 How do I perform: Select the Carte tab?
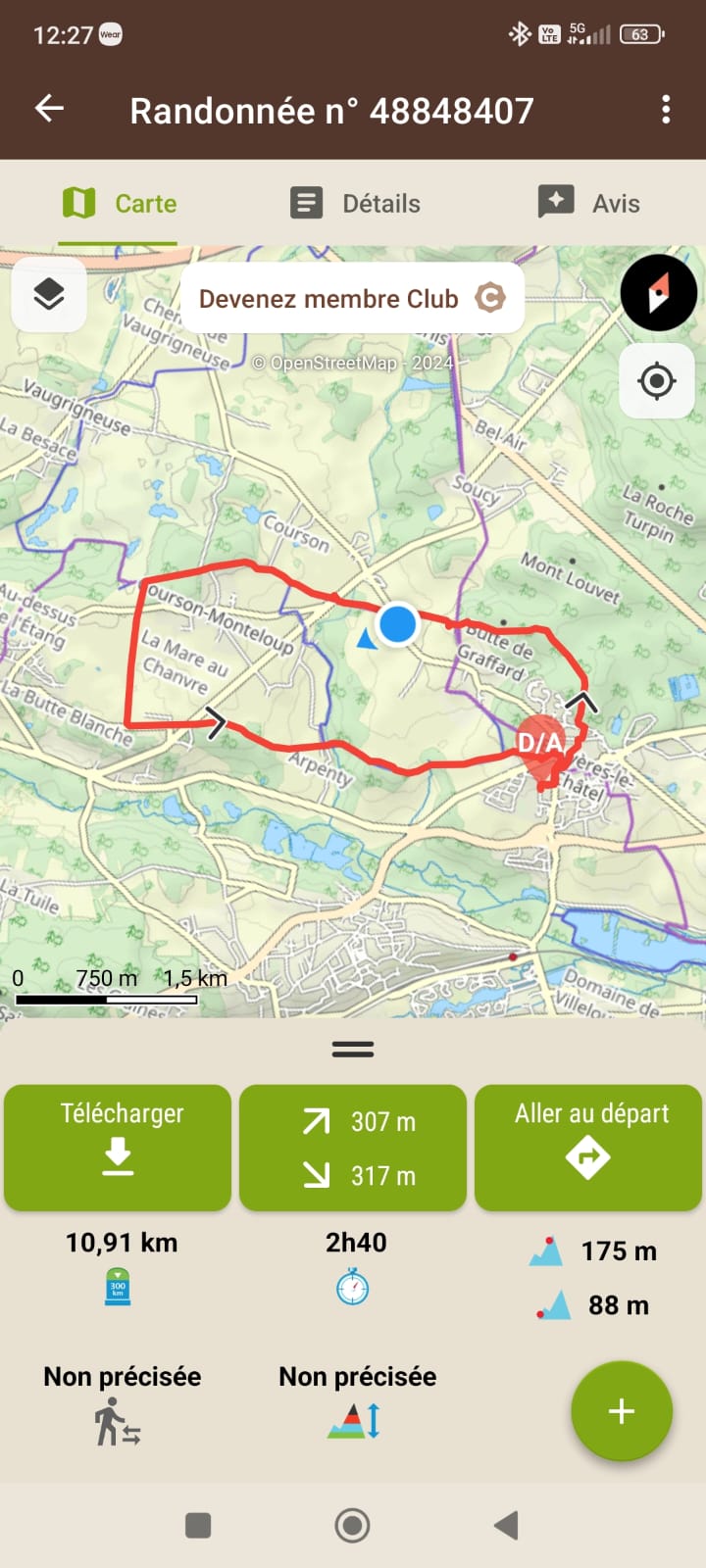pyautogui.click(x=119, y=203)
